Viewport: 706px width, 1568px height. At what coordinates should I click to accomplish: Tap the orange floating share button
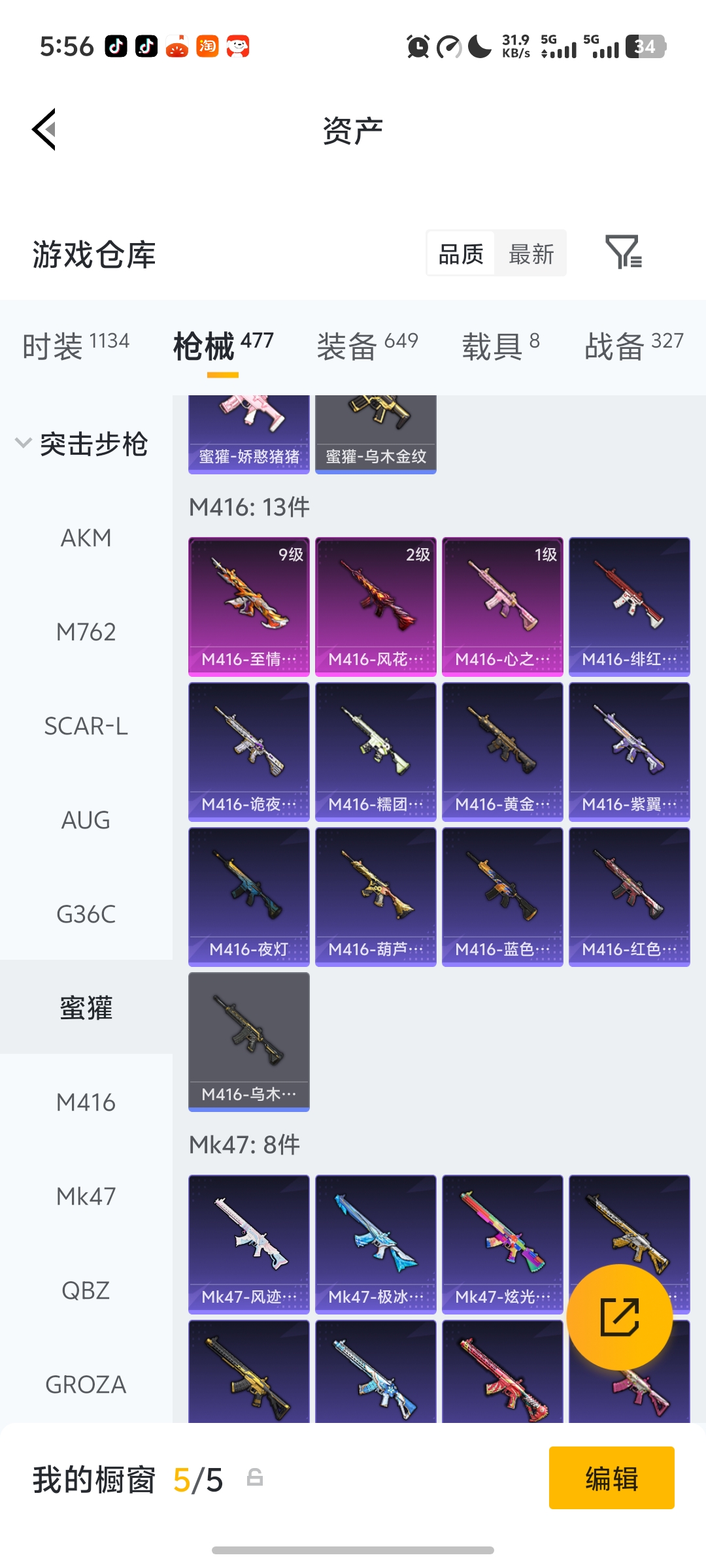pyautogui.click(x=619, y=1317)
